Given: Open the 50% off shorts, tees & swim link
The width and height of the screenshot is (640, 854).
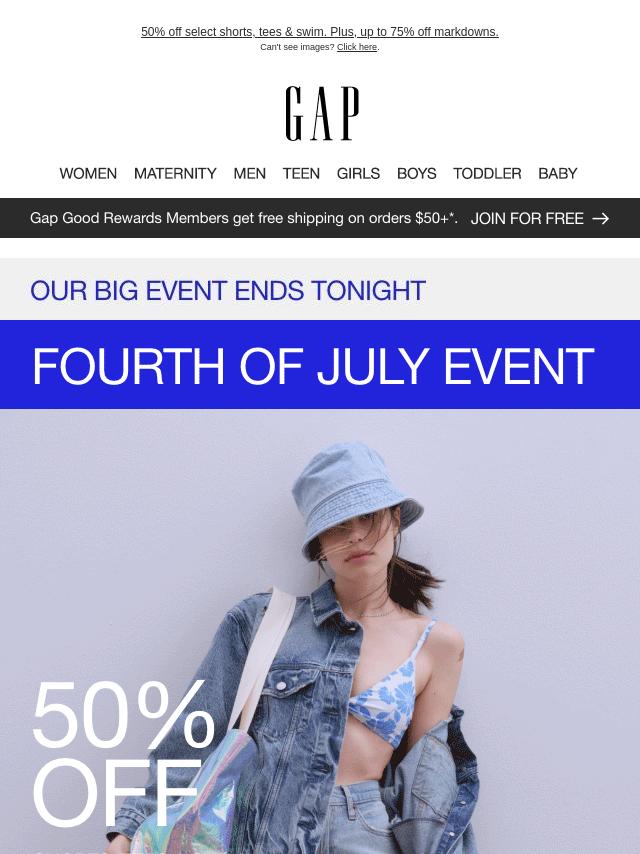Looking at the screenshot, I should [319, 32].
